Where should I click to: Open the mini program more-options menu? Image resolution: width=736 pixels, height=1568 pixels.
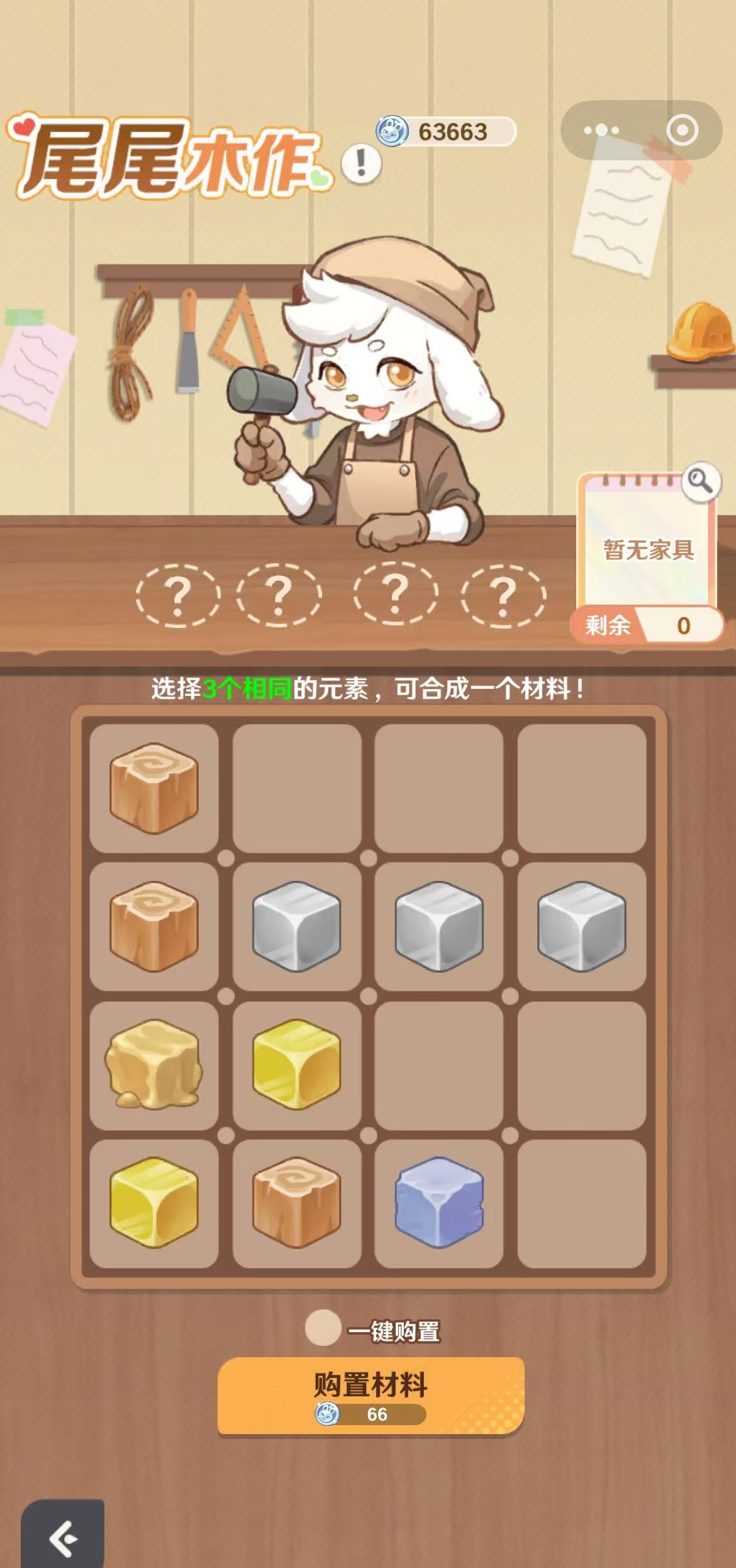tap(601, 130)
